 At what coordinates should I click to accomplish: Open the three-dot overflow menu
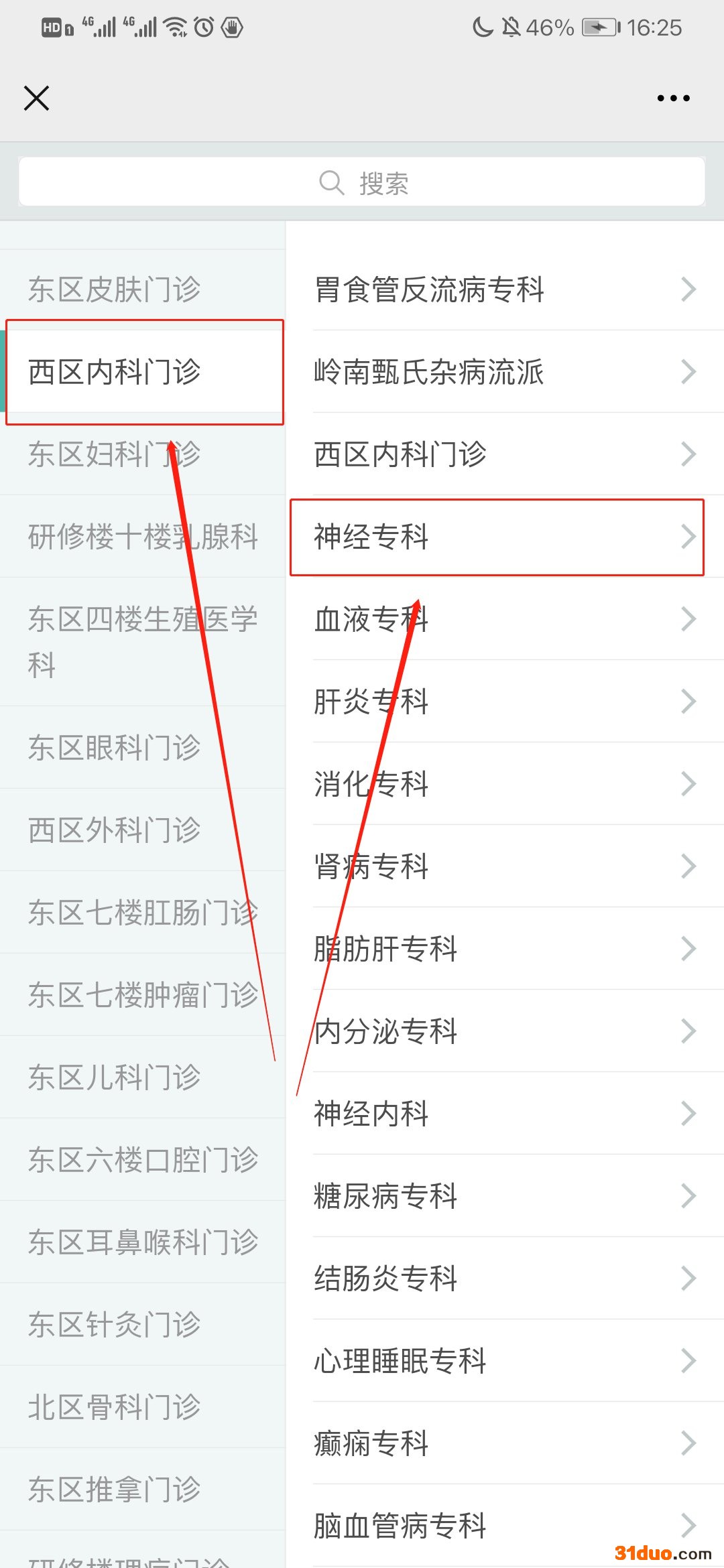point(673,98)
